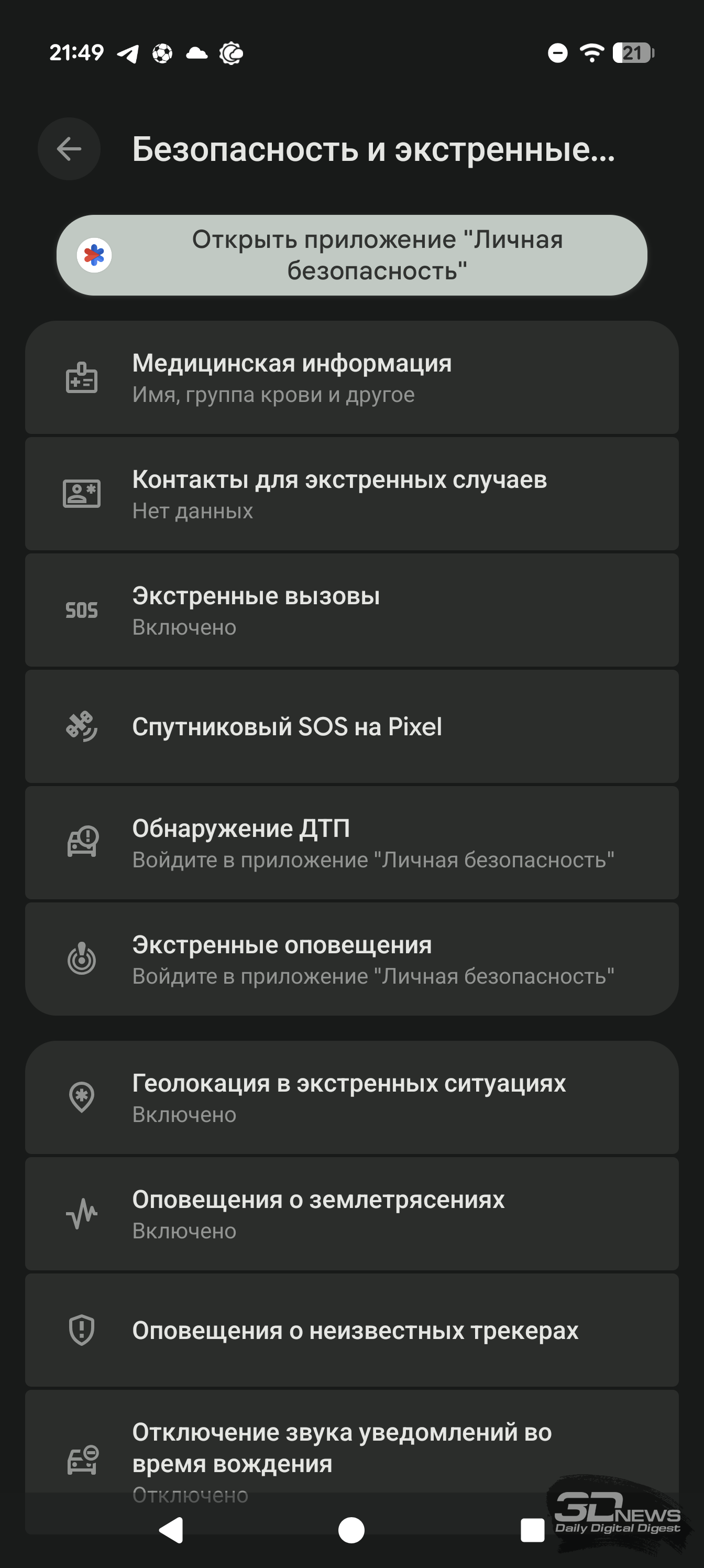Open the "Личная безопасность" app button

351,255
